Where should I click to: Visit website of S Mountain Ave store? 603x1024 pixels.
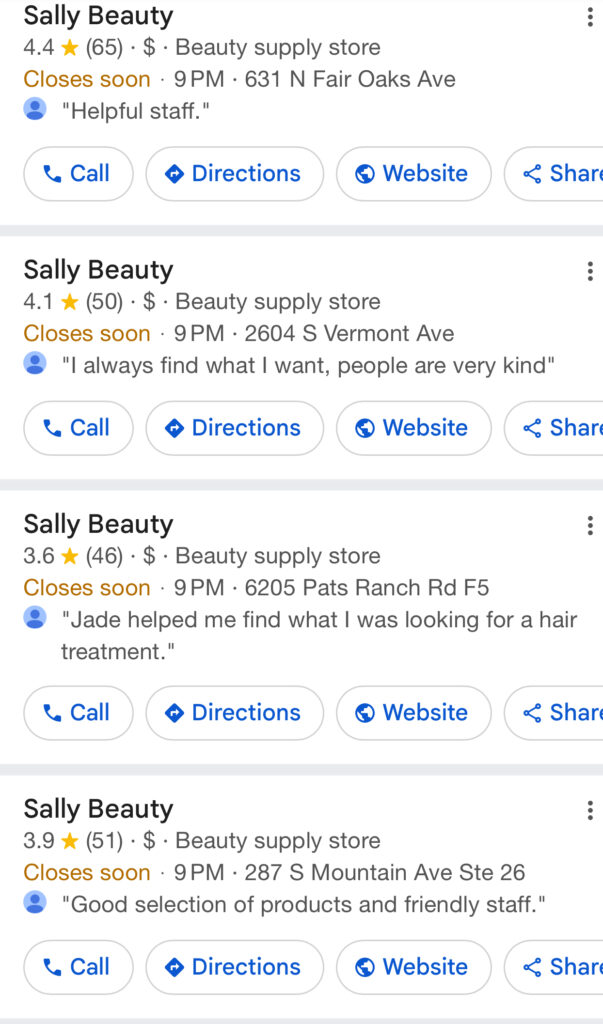[413, 967]
